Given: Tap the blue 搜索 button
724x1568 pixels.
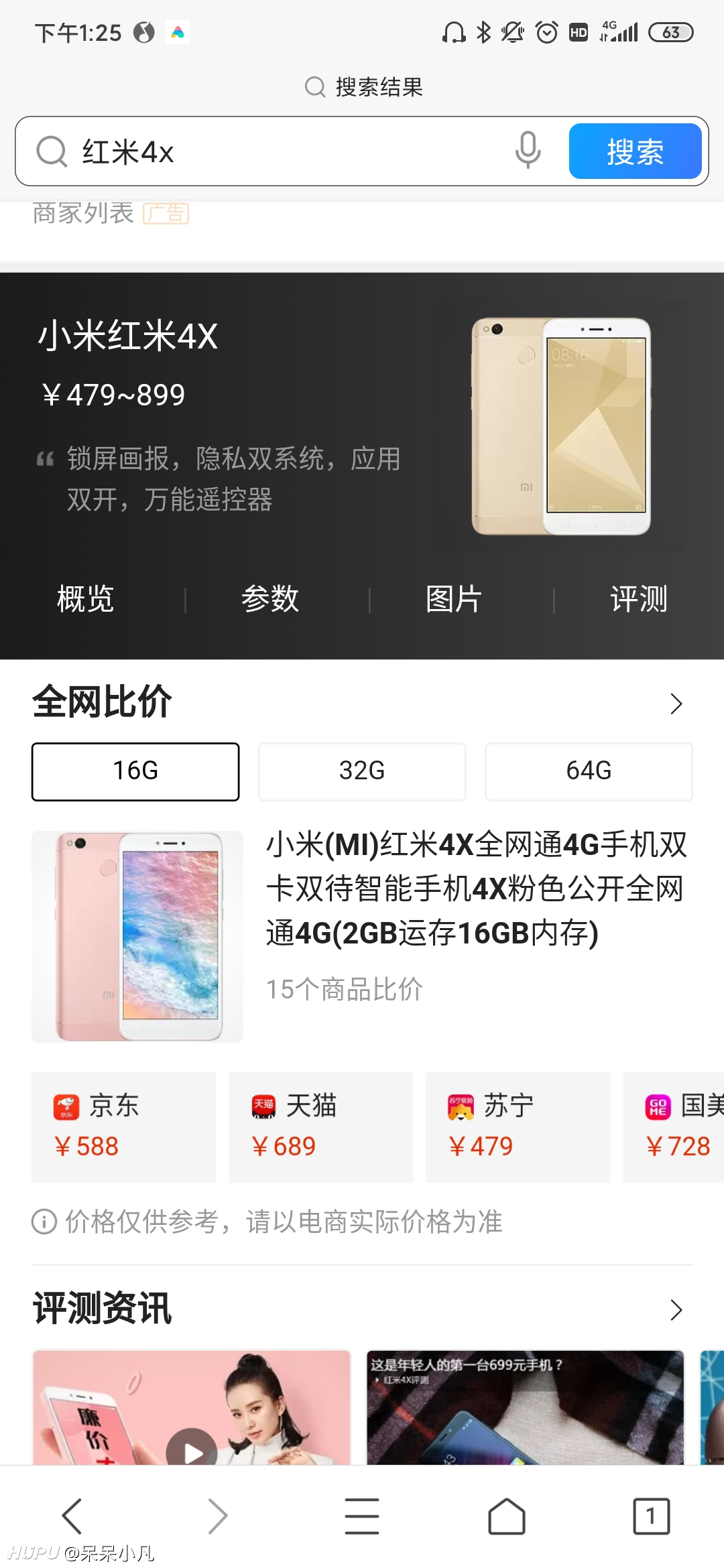Looking at the screenshot, I should [635, 151].
